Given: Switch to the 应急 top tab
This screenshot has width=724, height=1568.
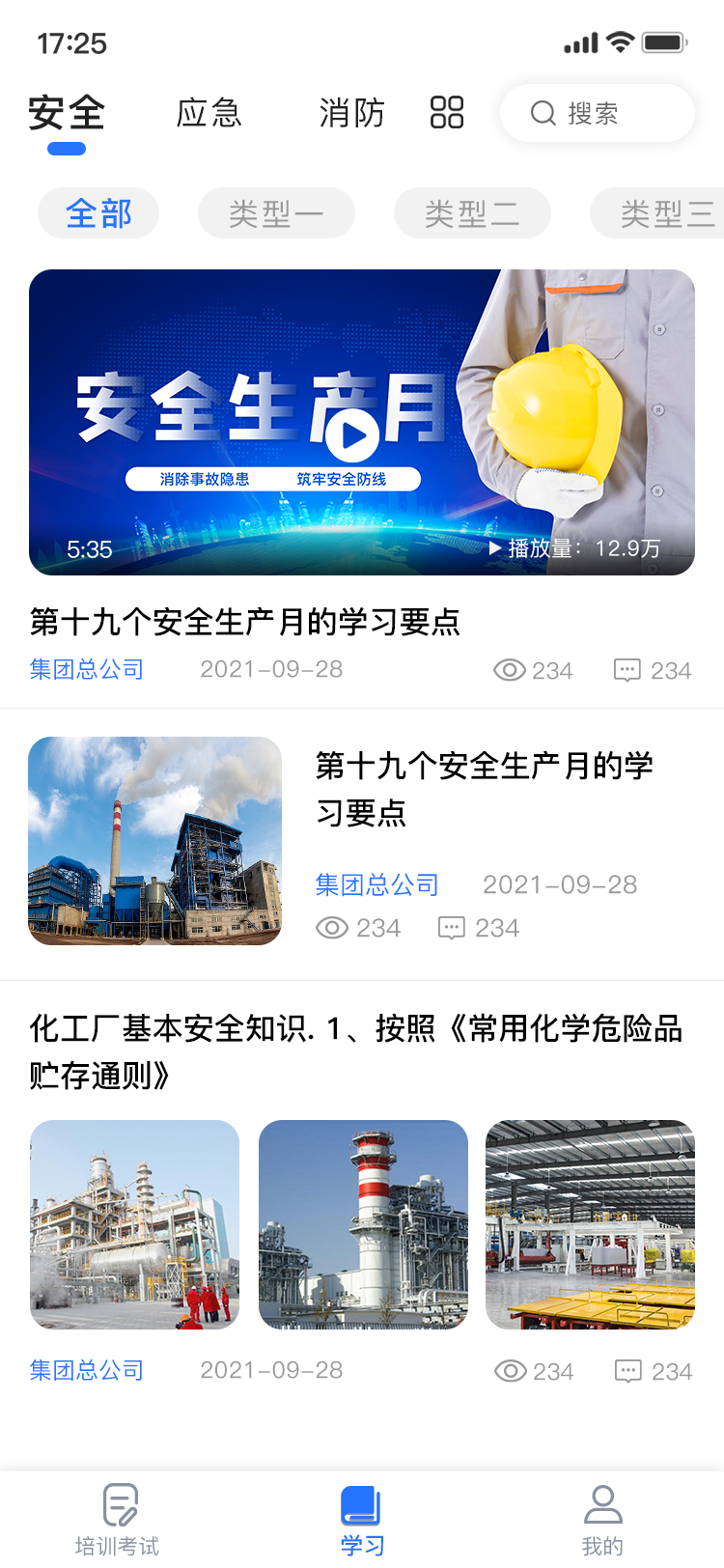Looking at the screenshot, I should [x=209, y=114].
